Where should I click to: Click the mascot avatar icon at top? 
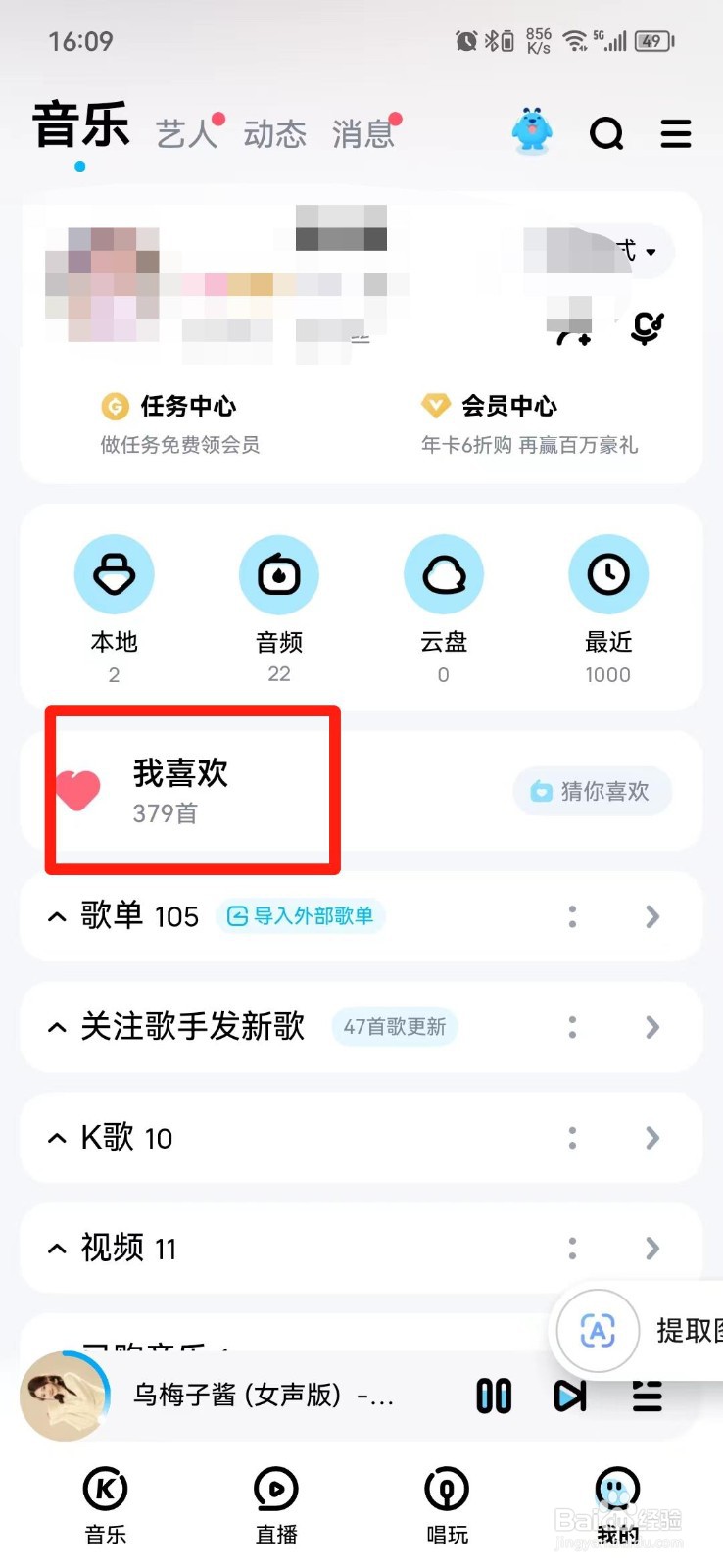tap(532, 130)
